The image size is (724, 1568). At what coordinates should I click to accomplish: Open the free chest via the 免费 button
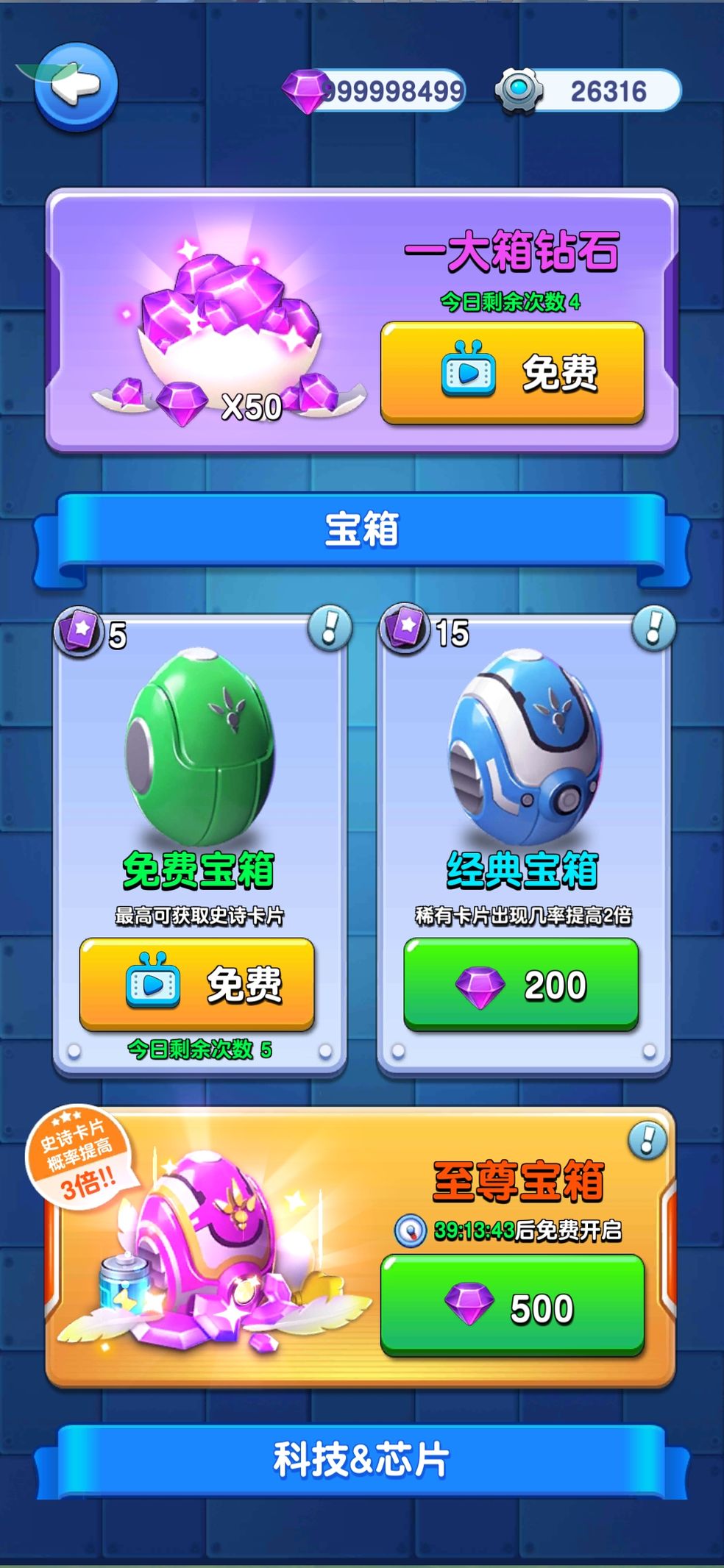197,984
